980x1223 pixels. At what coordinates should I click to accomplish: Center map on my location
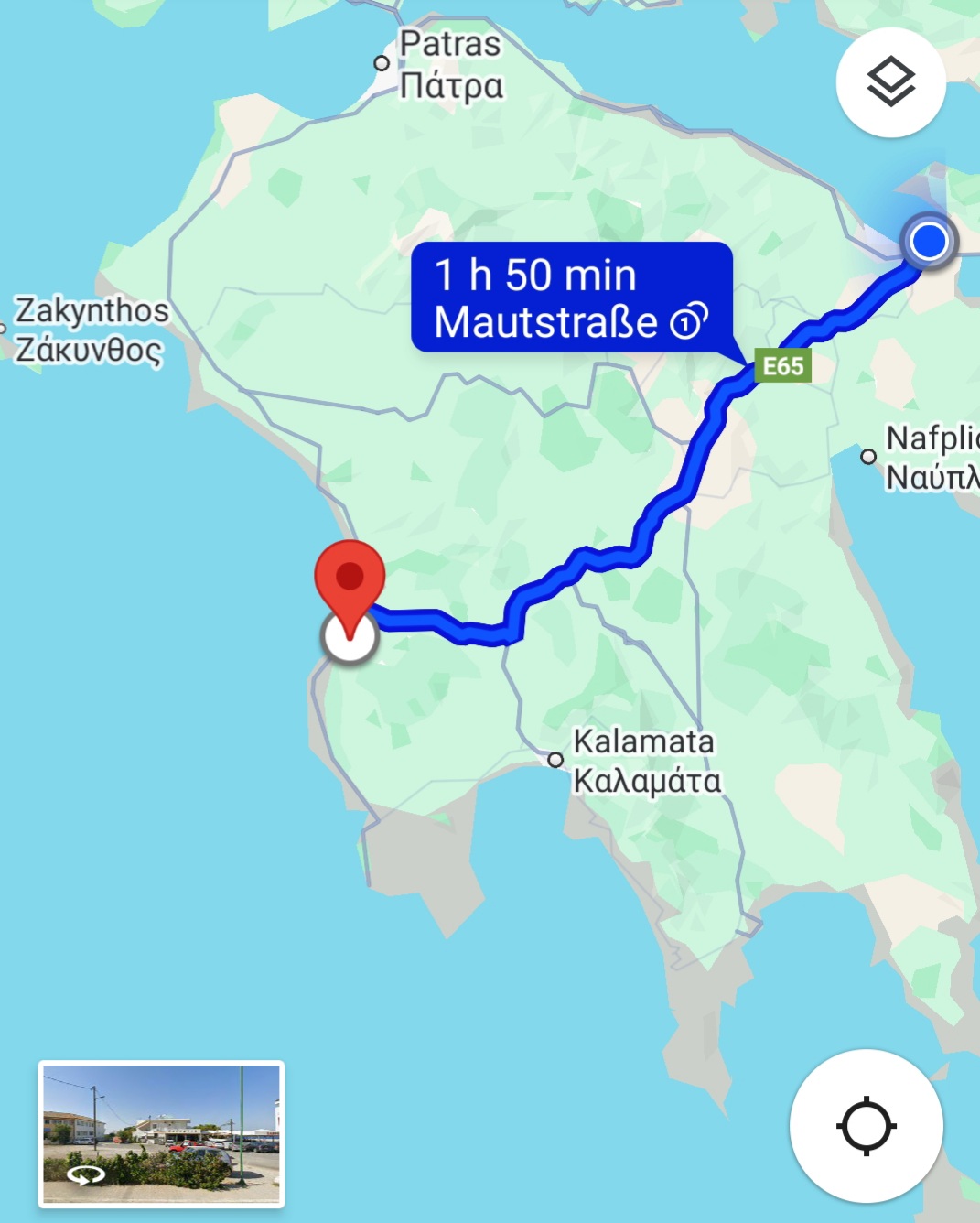[866, 1125]
